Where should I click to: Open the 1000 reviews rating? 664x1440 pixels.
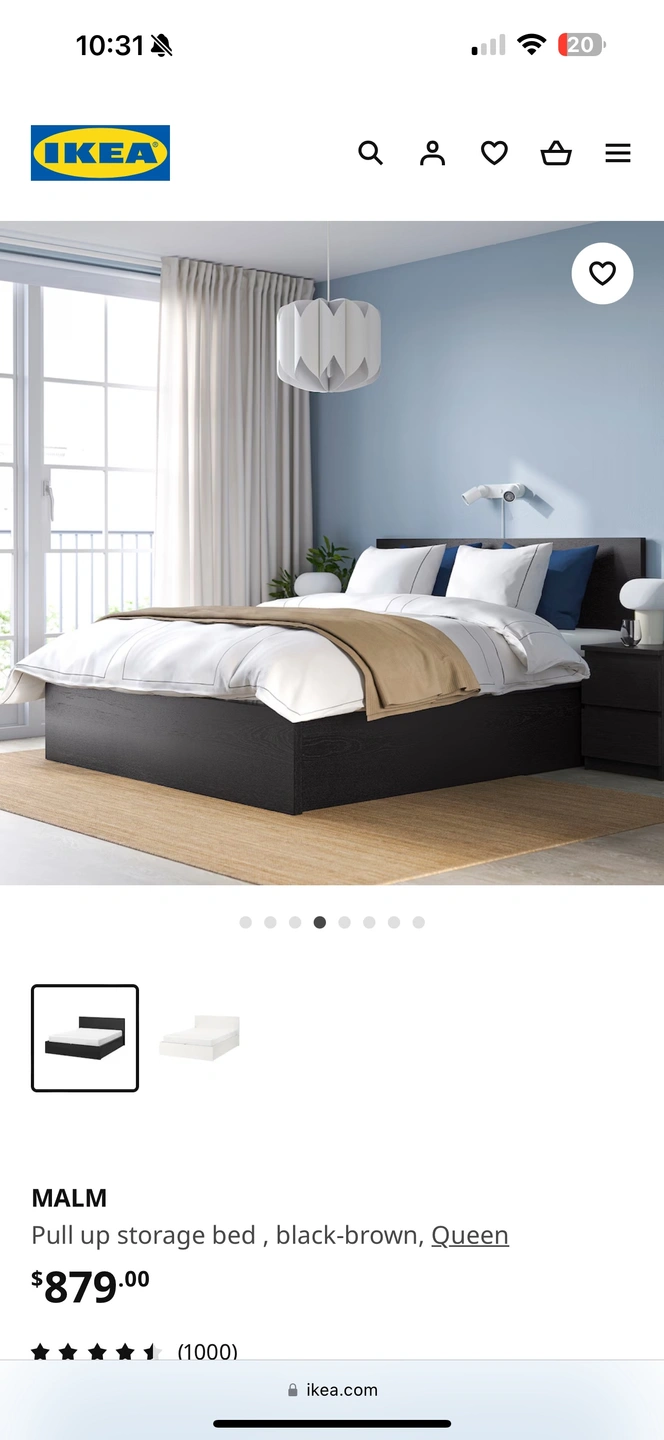207,1351
